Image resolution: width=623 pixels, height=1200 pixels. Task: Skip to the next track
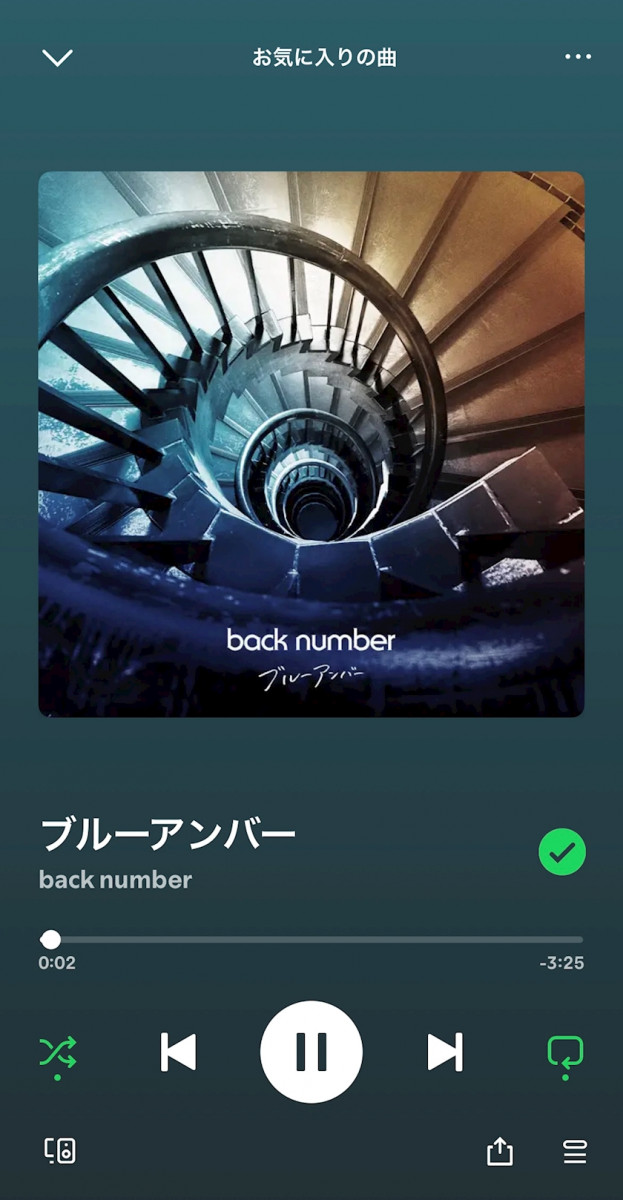pyautogui.click(x=444, y=1052)
